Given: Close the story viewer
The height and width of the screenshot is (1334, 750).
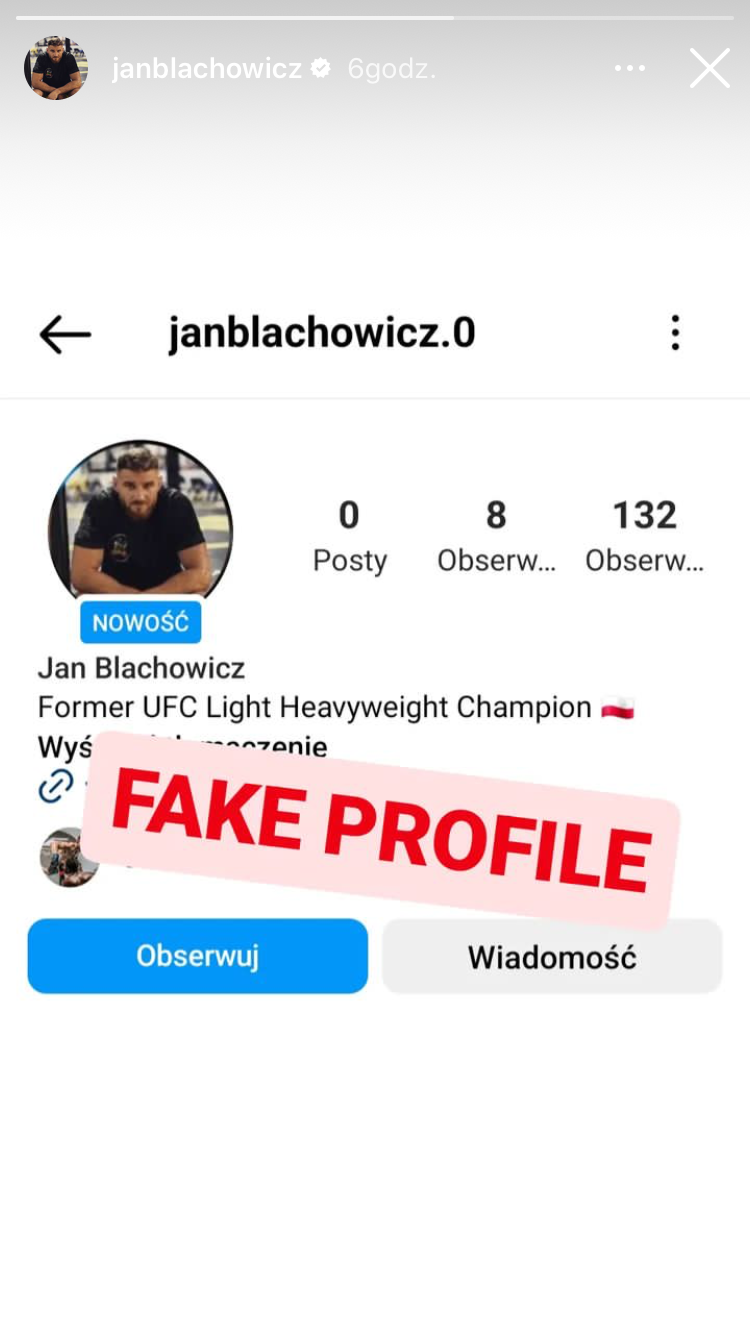Looking at the screenshot, I should 709,68.
